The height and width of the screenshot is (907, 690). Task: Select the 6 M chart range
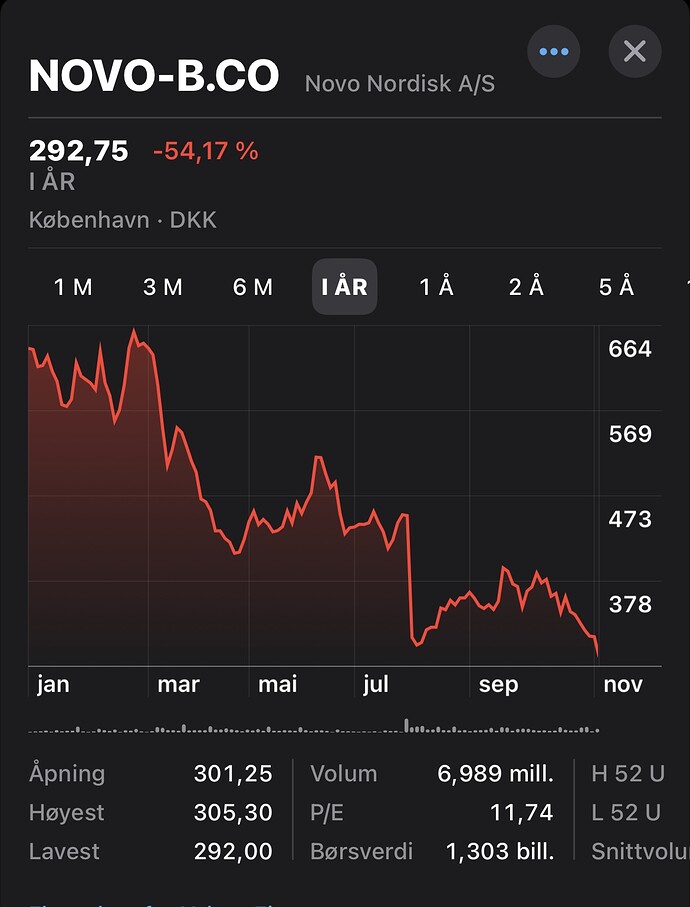point(253,287)
